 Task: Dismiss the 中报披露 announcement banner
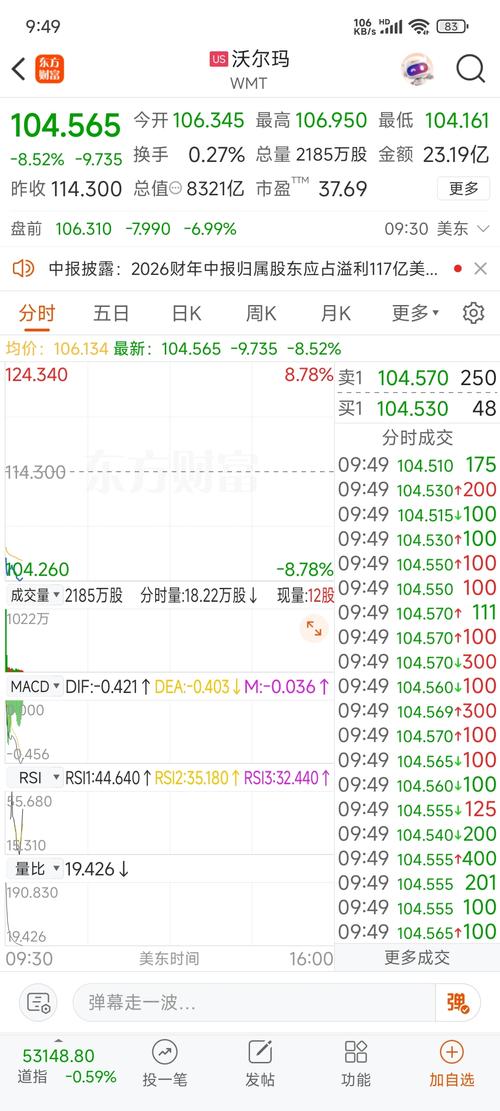pos(480,269)
